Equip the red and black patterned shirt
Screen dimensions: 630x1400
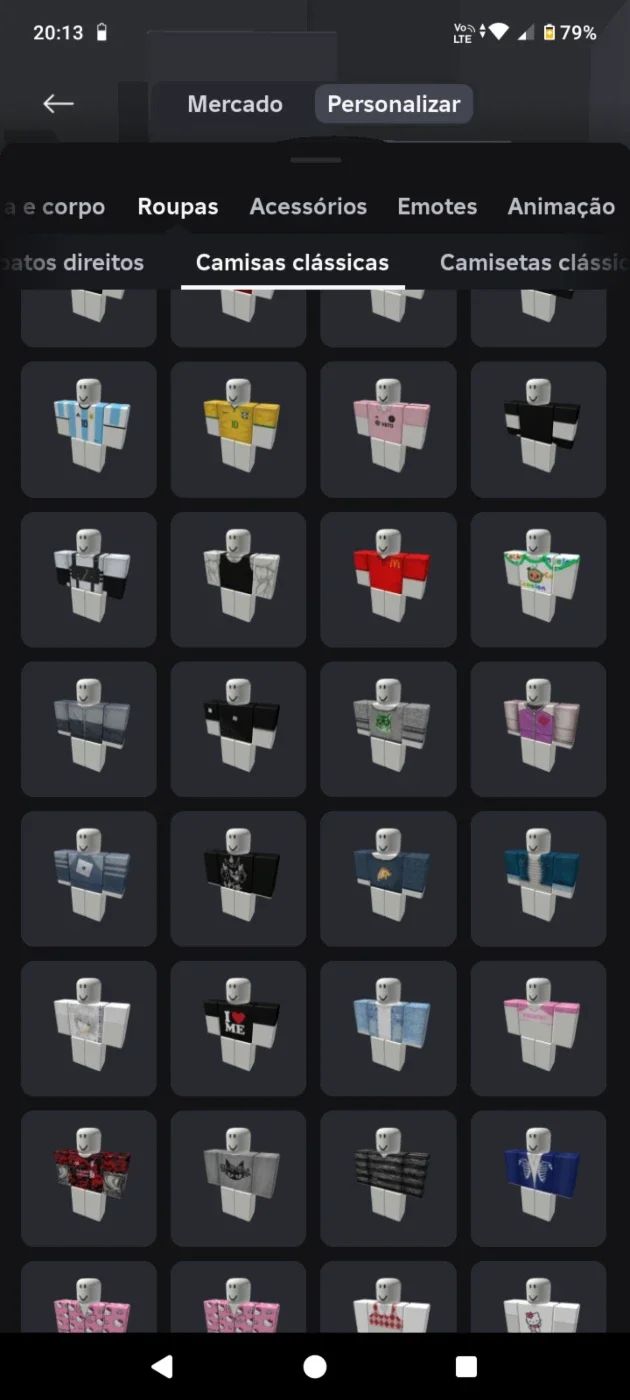(89, 1178)
